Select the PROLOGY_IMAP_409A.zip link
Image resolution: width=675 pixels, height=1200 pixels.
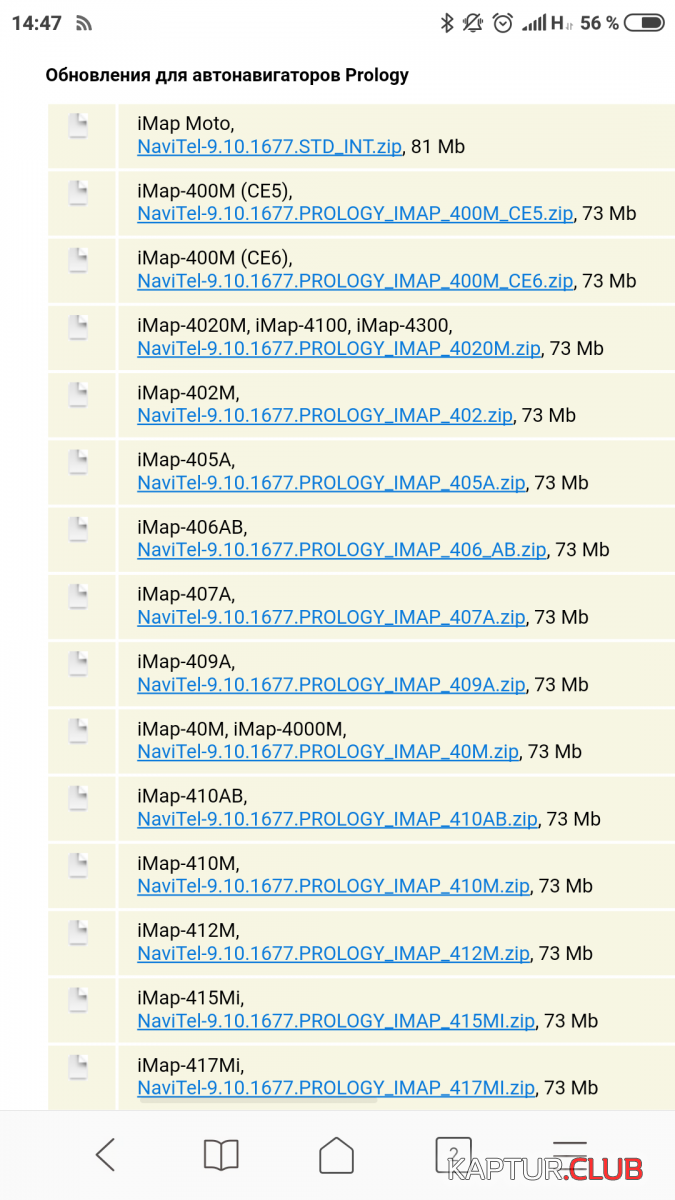331,685
